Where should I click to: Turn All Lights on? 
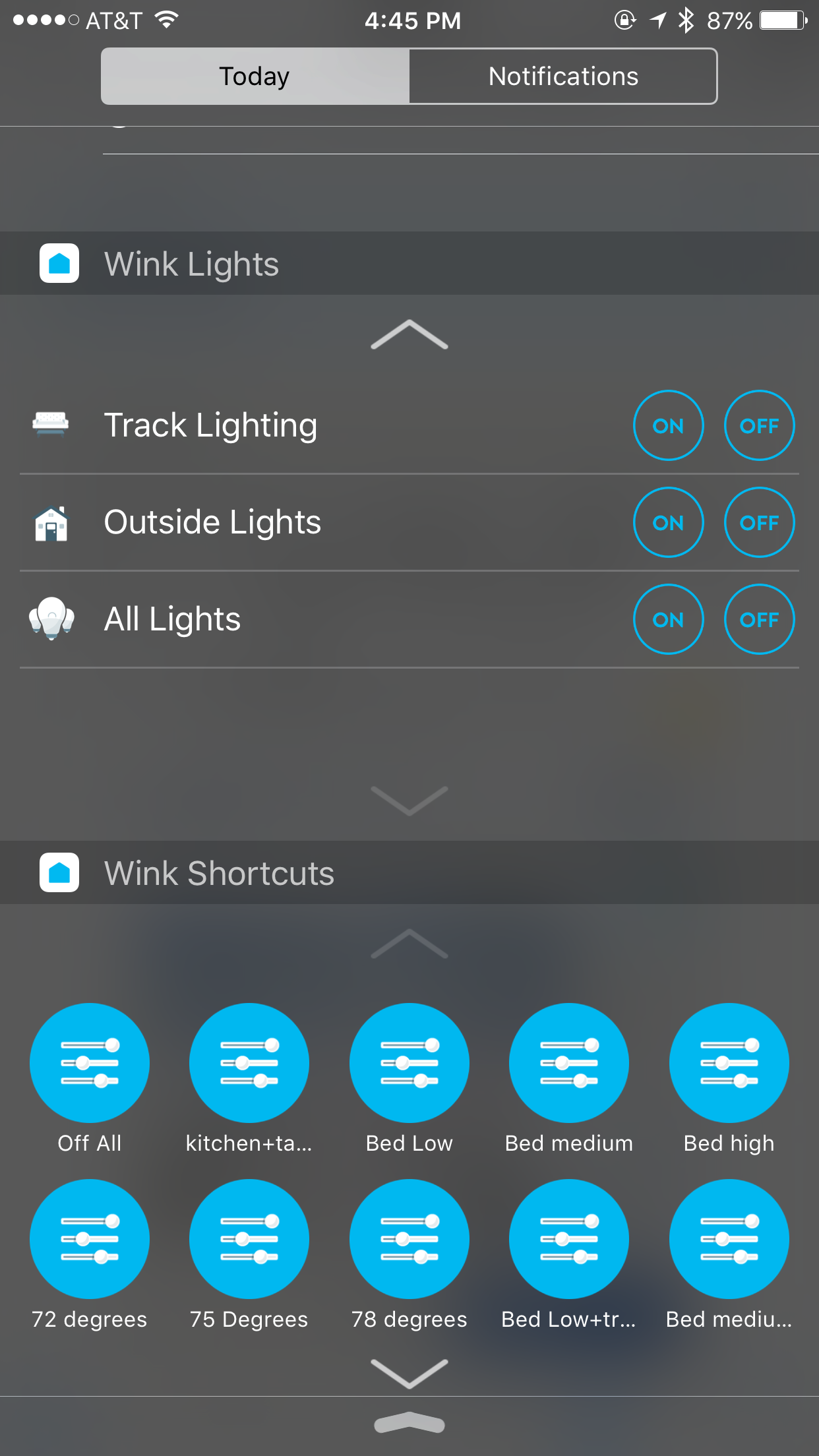[668, 619]
